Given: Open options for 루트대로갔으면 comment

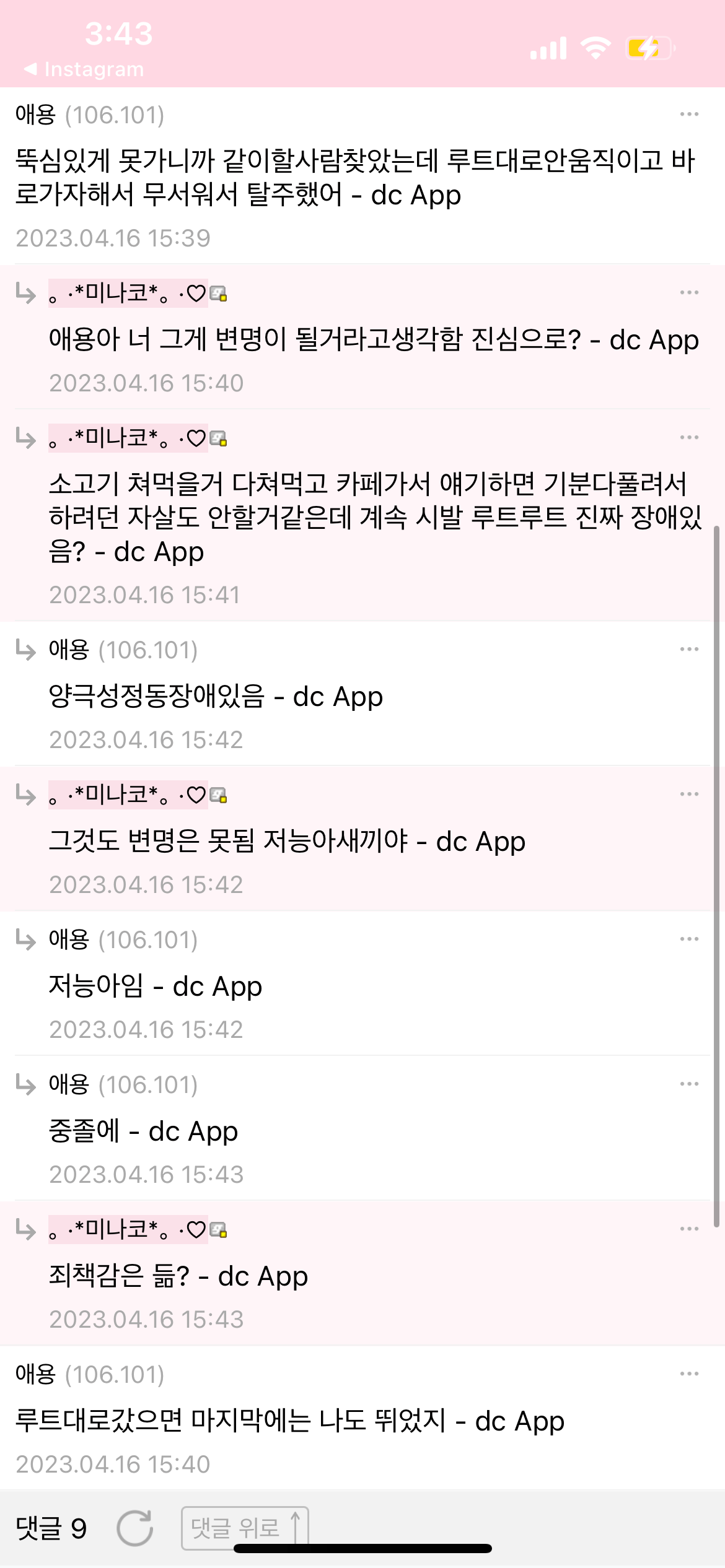Looking at the screenshot, I should pyautogui.click(x=689, y=1374).
